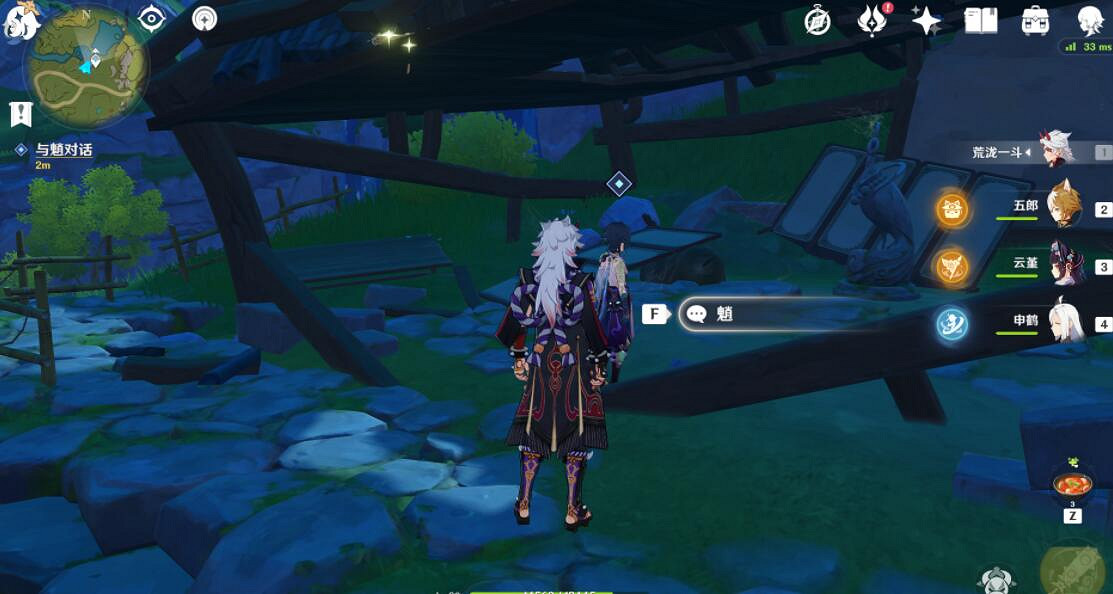Viewport: 1113px width, 594px height.
Task: Switch to party member 云堇
Action: point(1064,265)
